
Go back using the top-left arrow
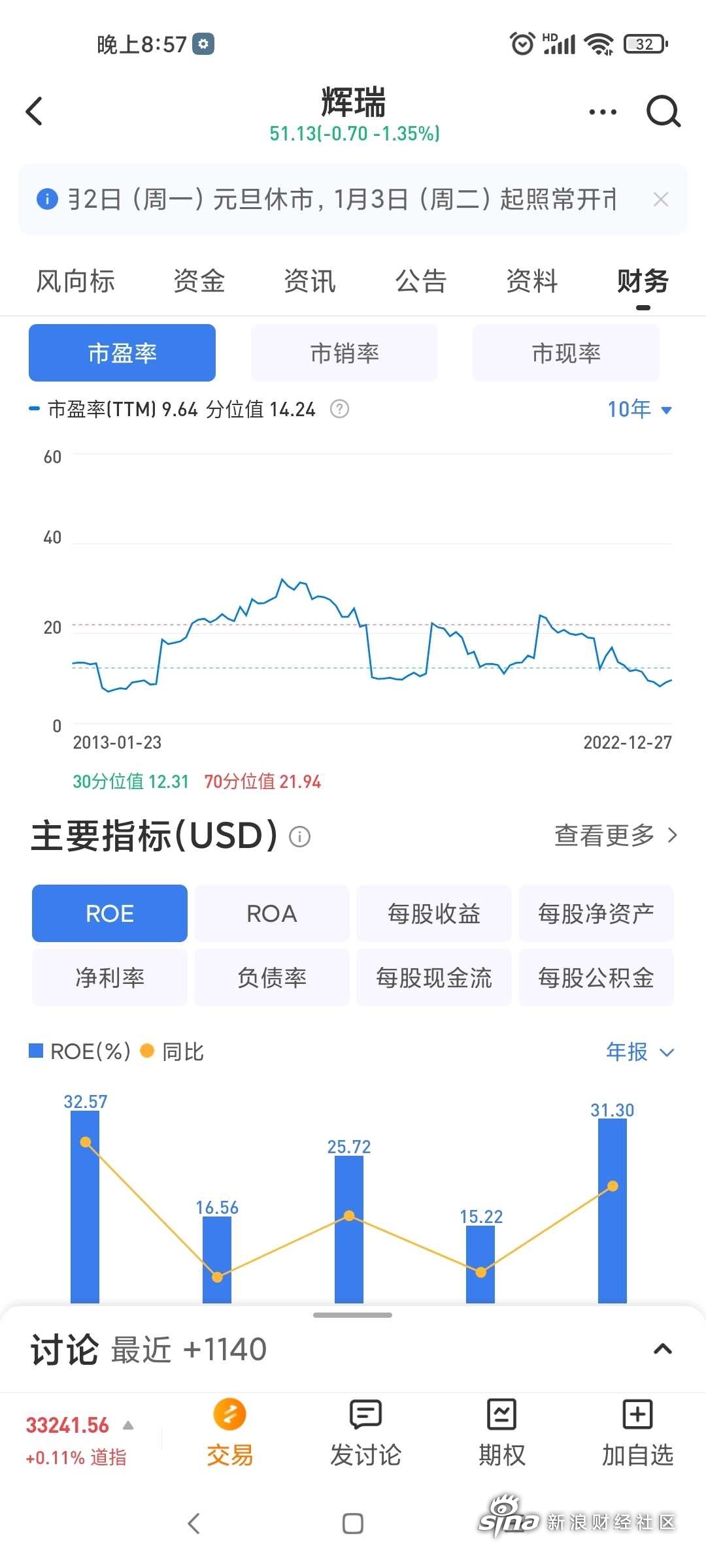pyautogui.click(x=34, y=111)
